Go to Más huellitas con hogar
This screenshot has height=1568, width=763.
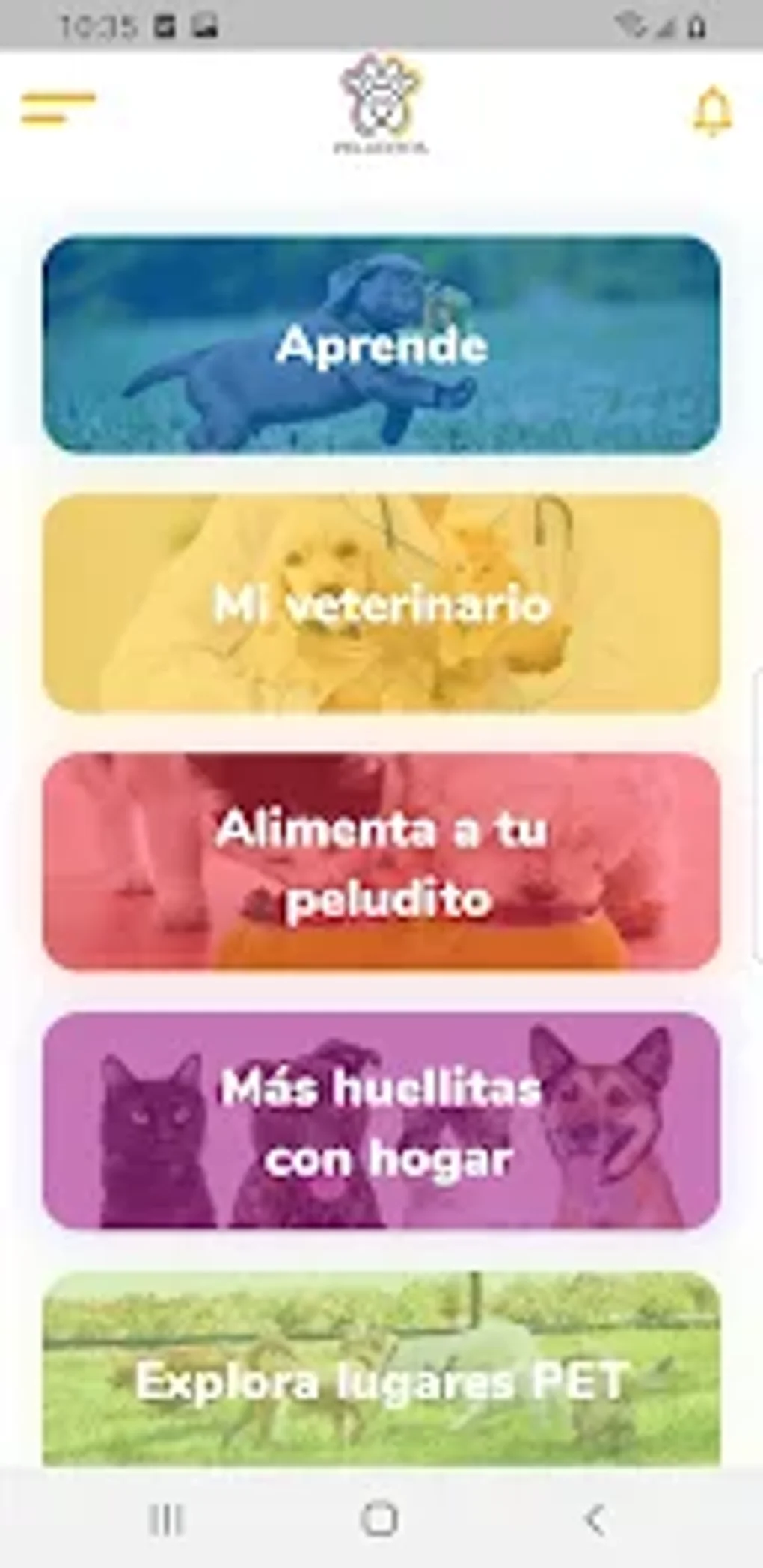coord(381,1121)
